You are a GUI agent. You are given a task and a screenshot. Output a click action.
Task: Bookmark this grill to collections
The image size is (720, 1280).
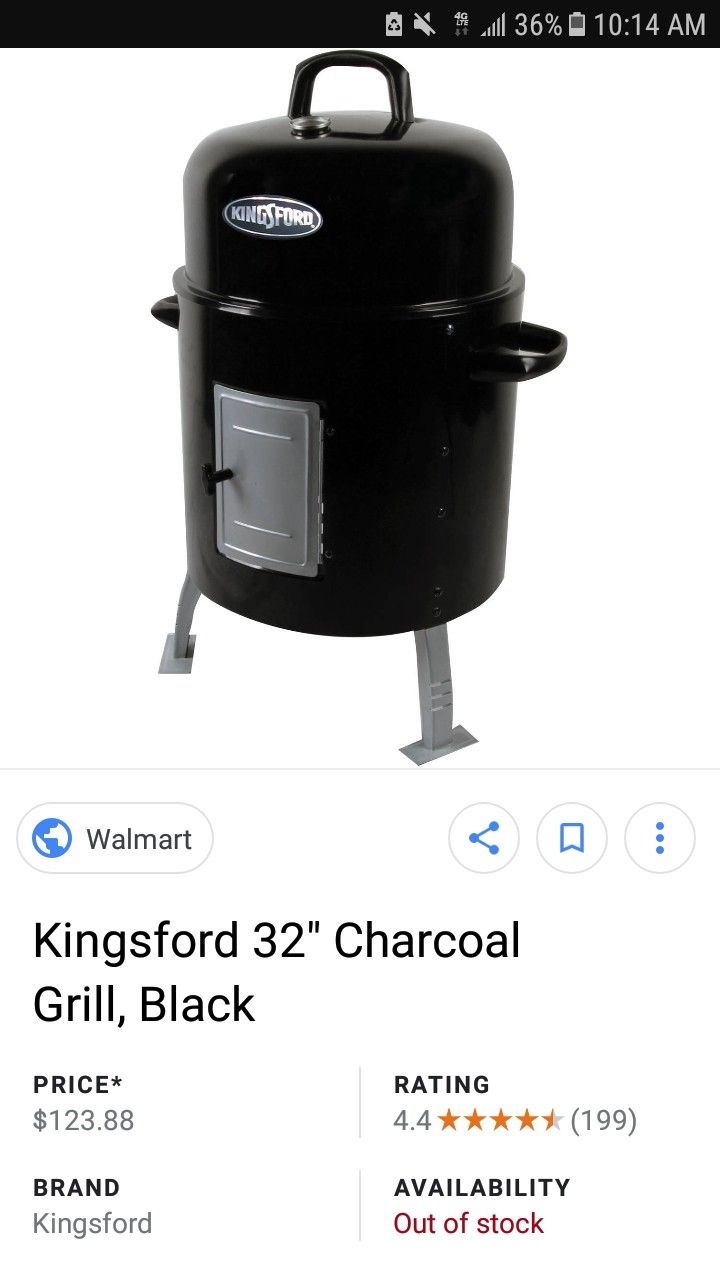click(572, 838)
